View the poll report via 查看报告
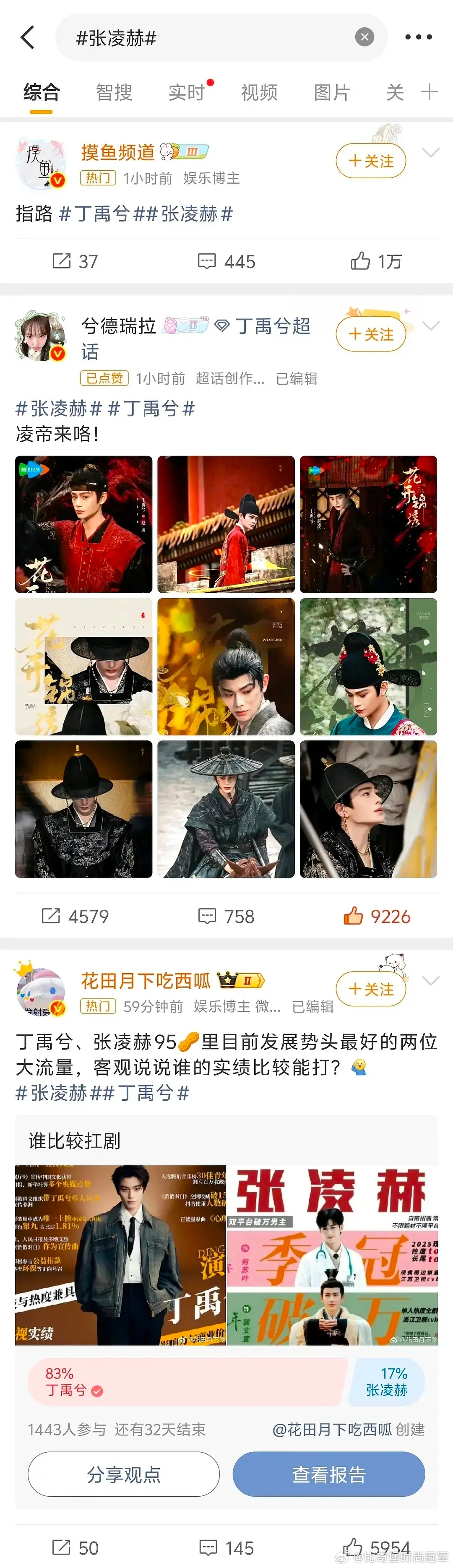This screenshot has width=453, height=1568. point(329,1474)
